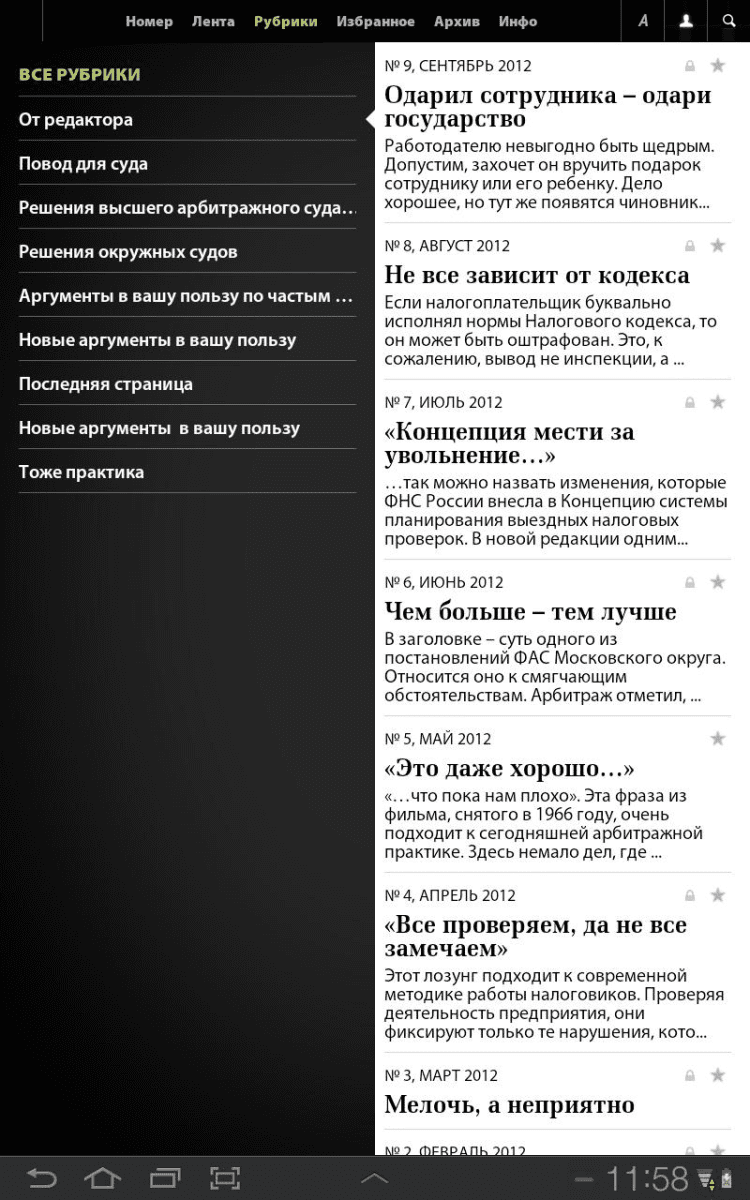Open article Мелочь, а неприятно
Screen dimensions: 750x1200
tap(509, 1105)
